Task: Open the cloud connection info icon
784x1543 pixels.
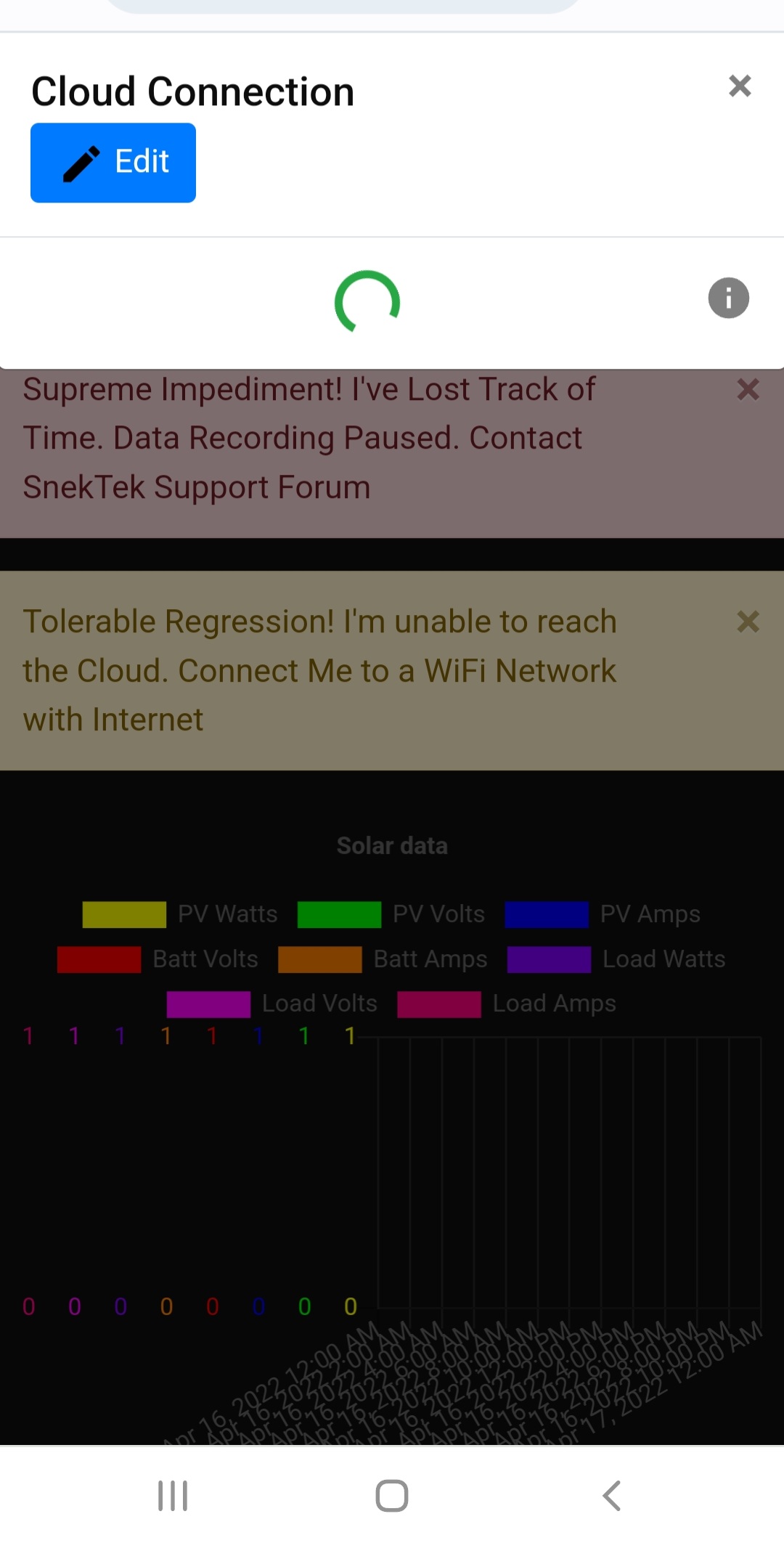Action: tap(728, 298)
